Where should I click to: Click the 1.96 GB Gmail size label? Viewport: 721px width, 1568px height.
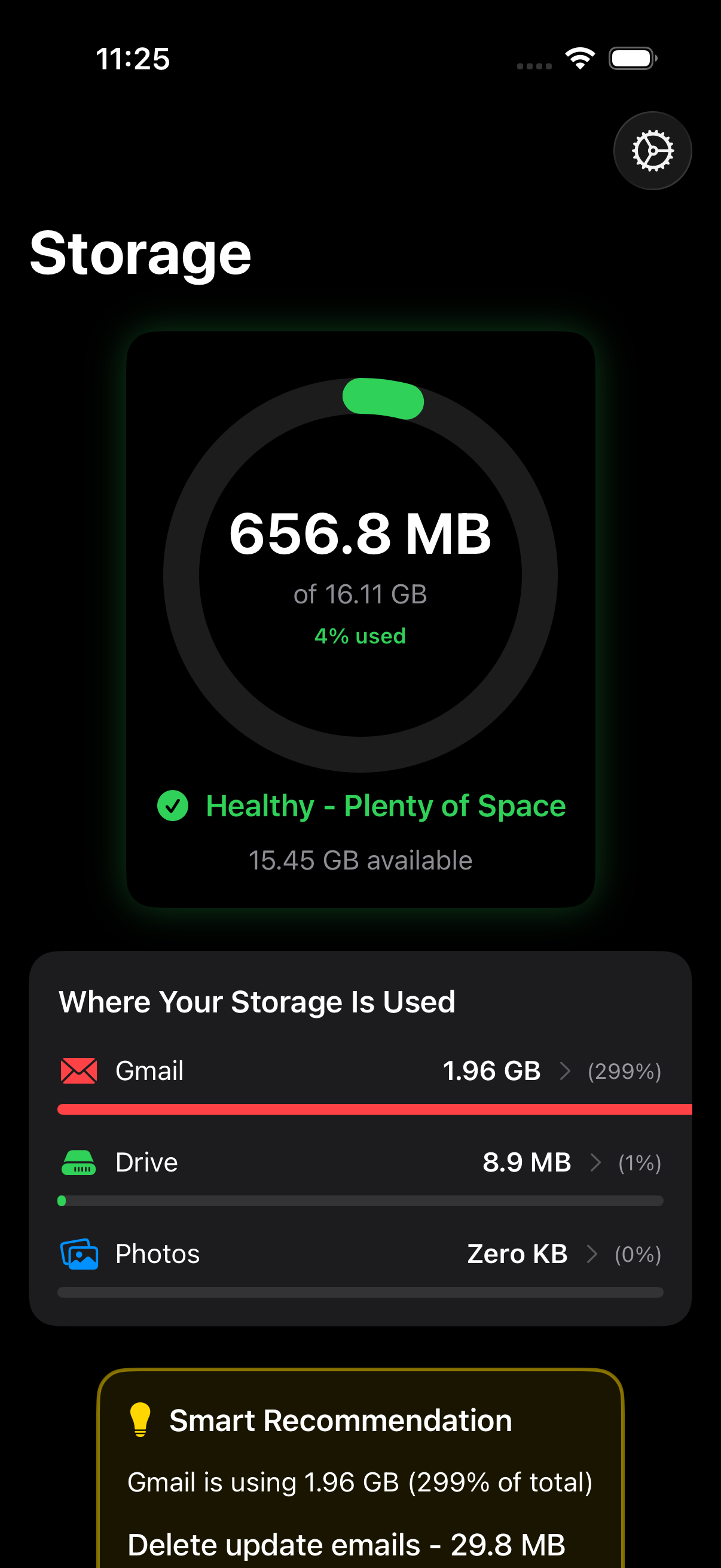click(491, 1070)
